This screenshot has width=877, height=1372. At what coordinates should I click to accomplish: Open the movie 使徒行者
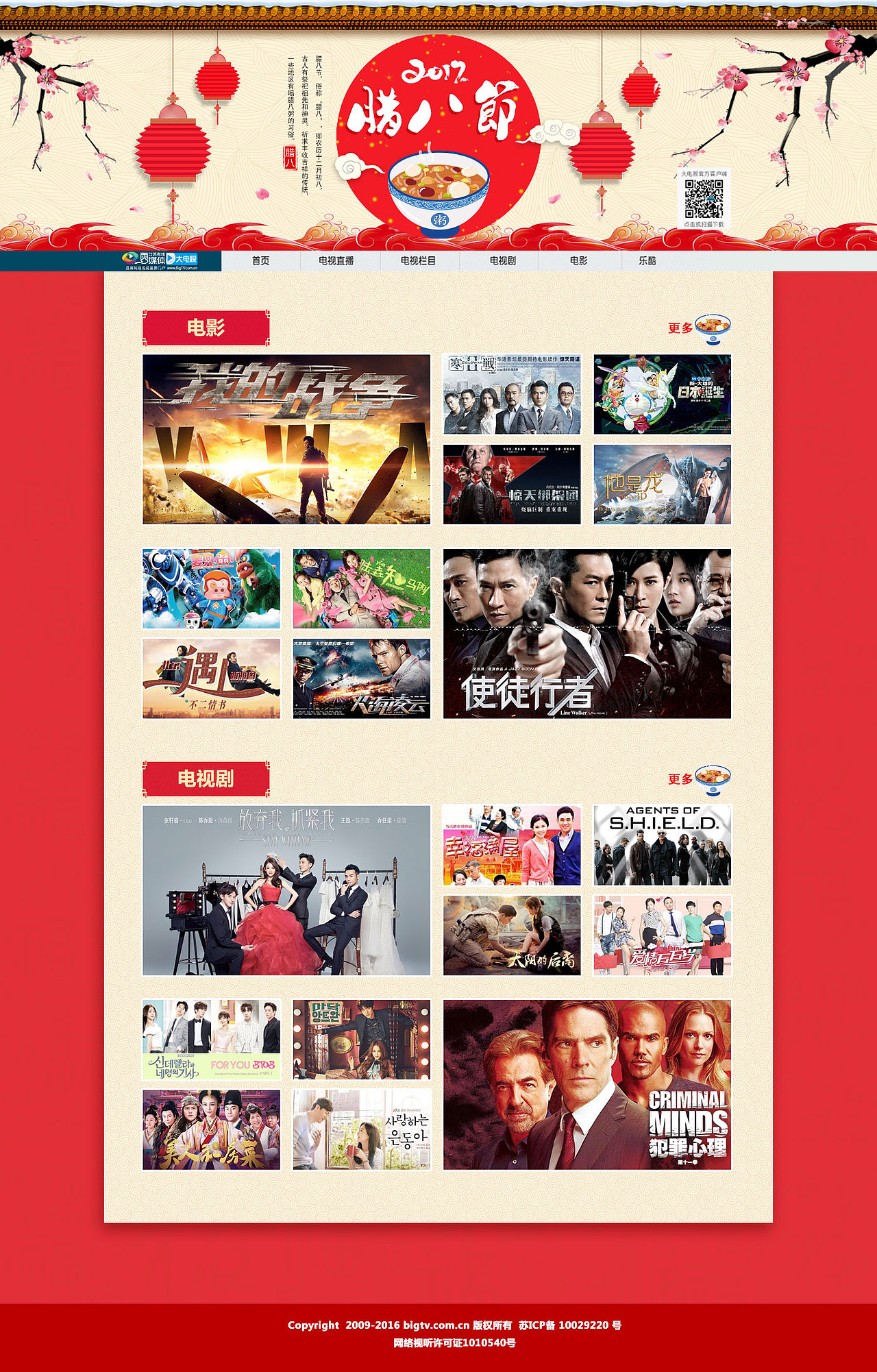[586, 633]
